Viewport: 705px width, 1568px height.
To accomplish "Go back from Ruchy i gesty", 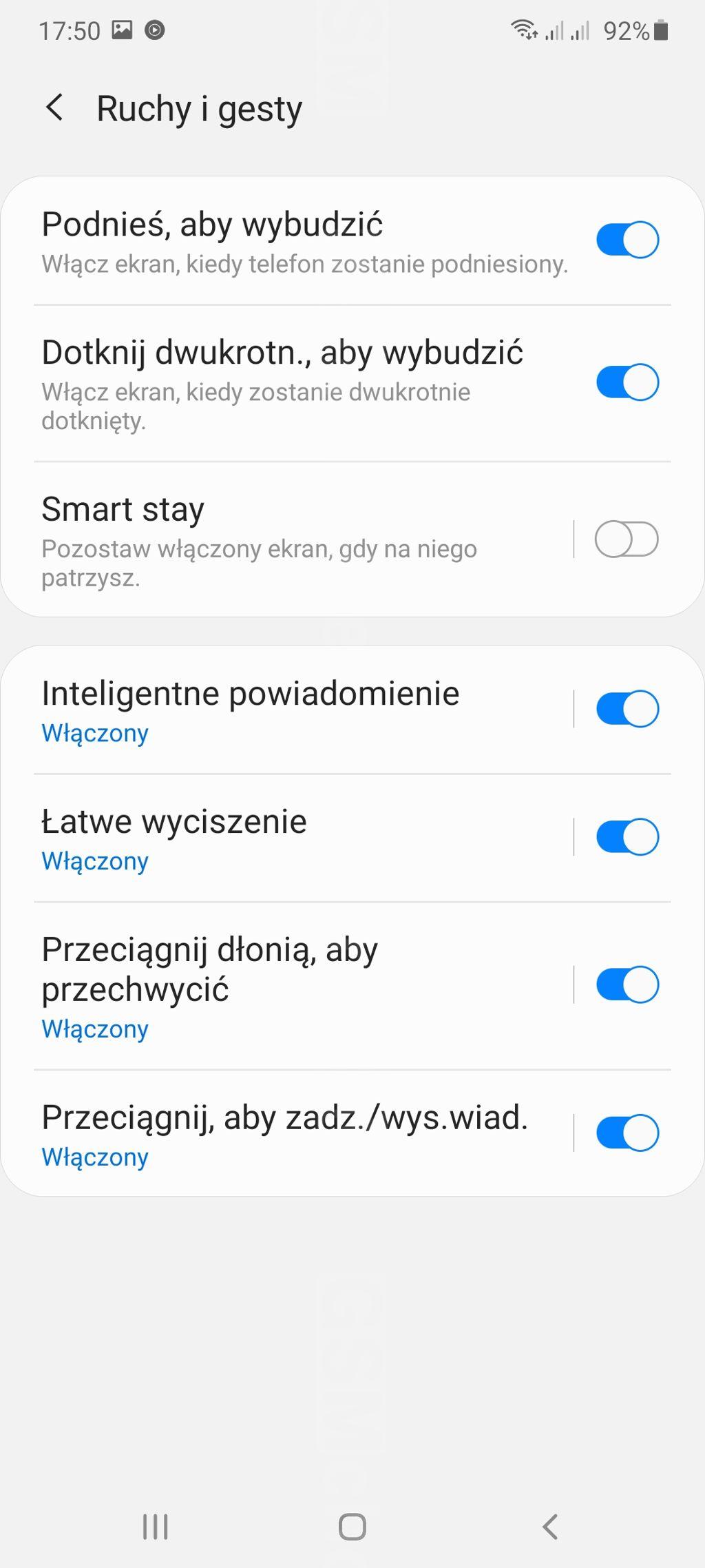I will click(54, 108).
